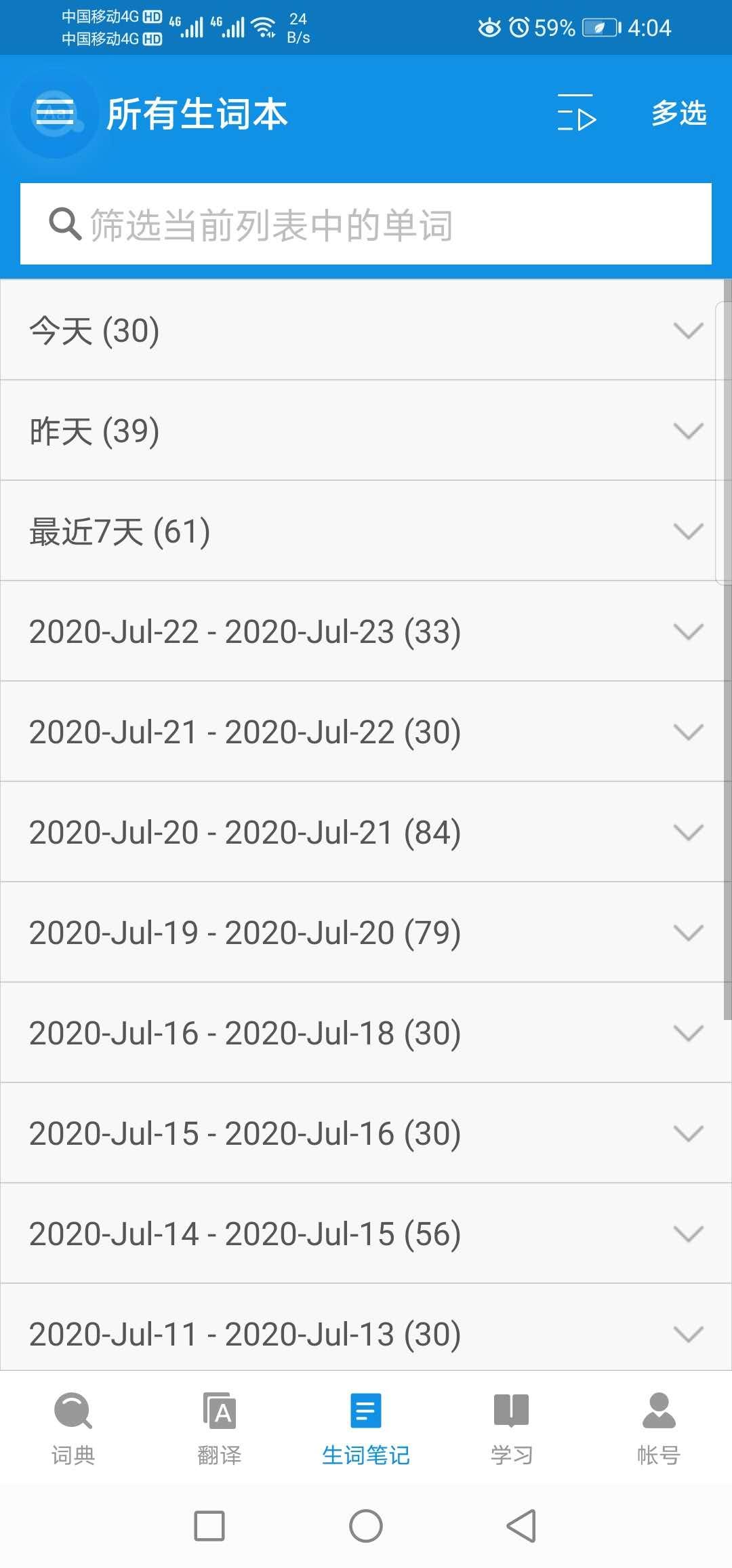Switch to the 生词笔记 tab
This screenshot has width=732, height=1568.
365,1424
